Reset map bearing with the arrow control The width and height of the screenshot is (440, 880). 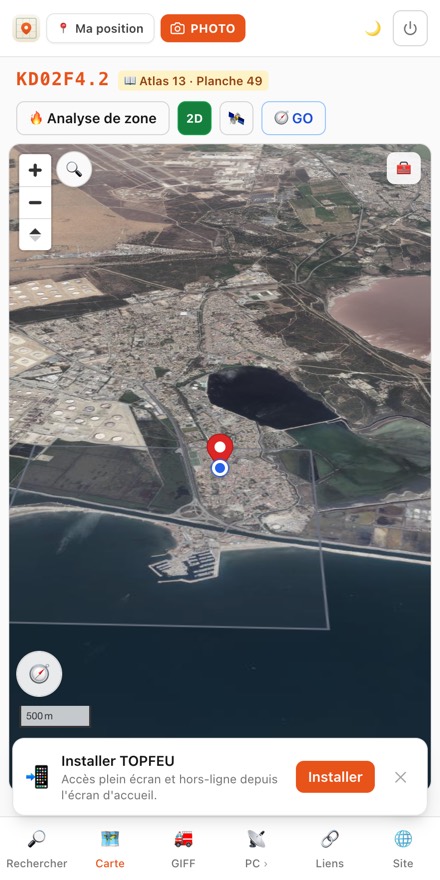35,235
